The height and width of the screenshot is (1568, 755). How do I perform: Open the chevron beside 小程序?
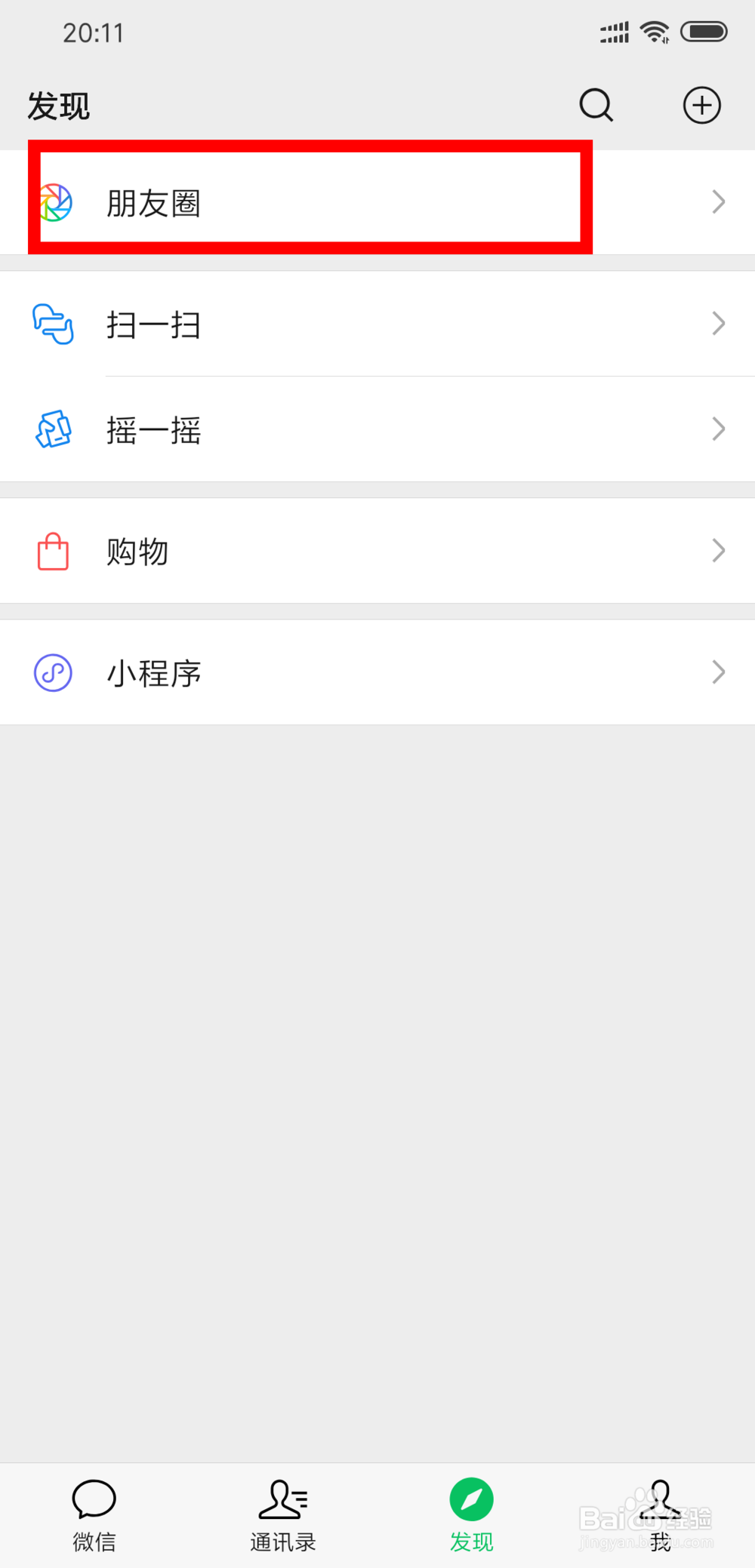pos(717,672)
